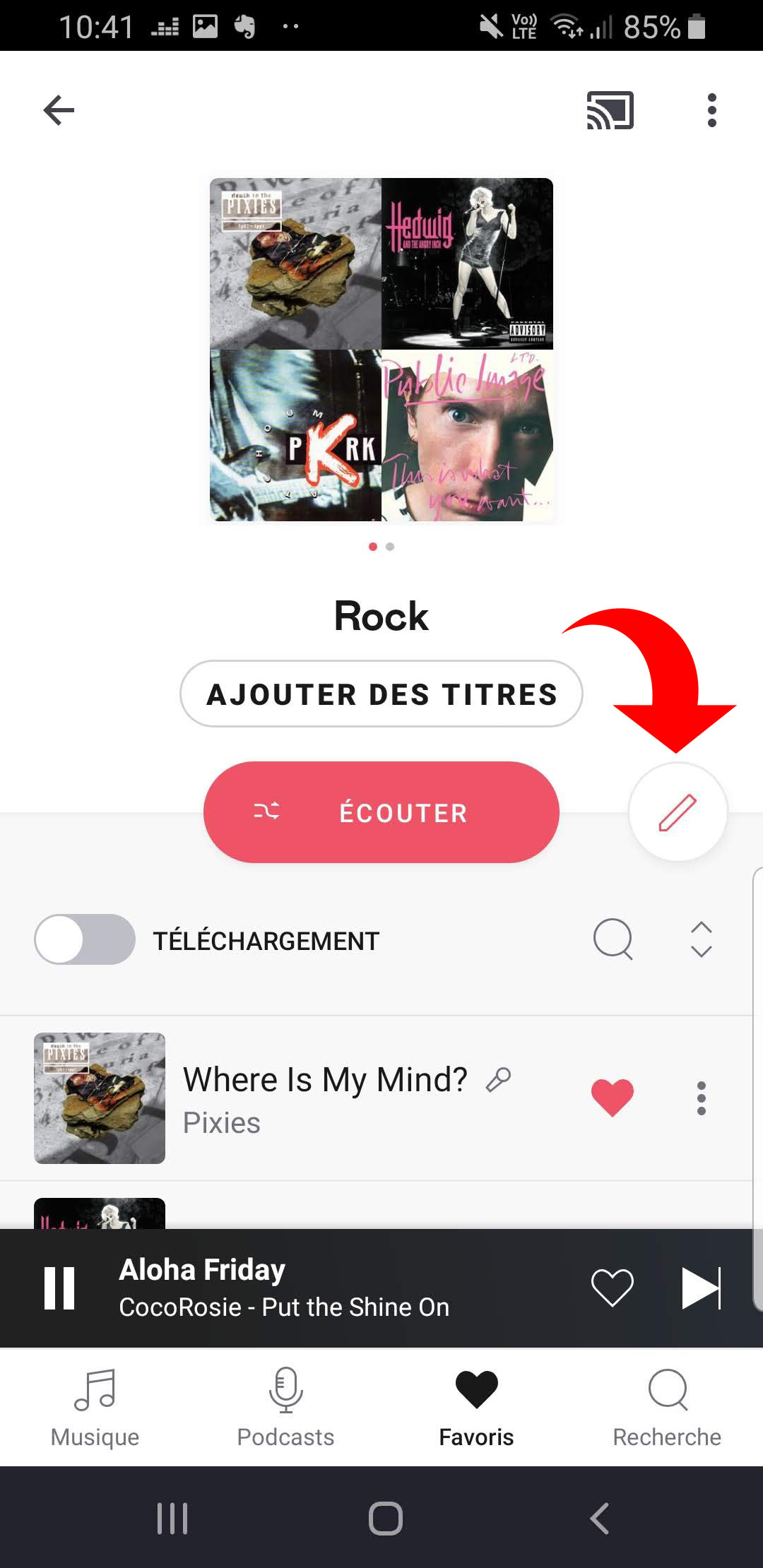This screenshot has width=763, height=1568.
Task: Open the sort order chevrons control
Action: 700,939
